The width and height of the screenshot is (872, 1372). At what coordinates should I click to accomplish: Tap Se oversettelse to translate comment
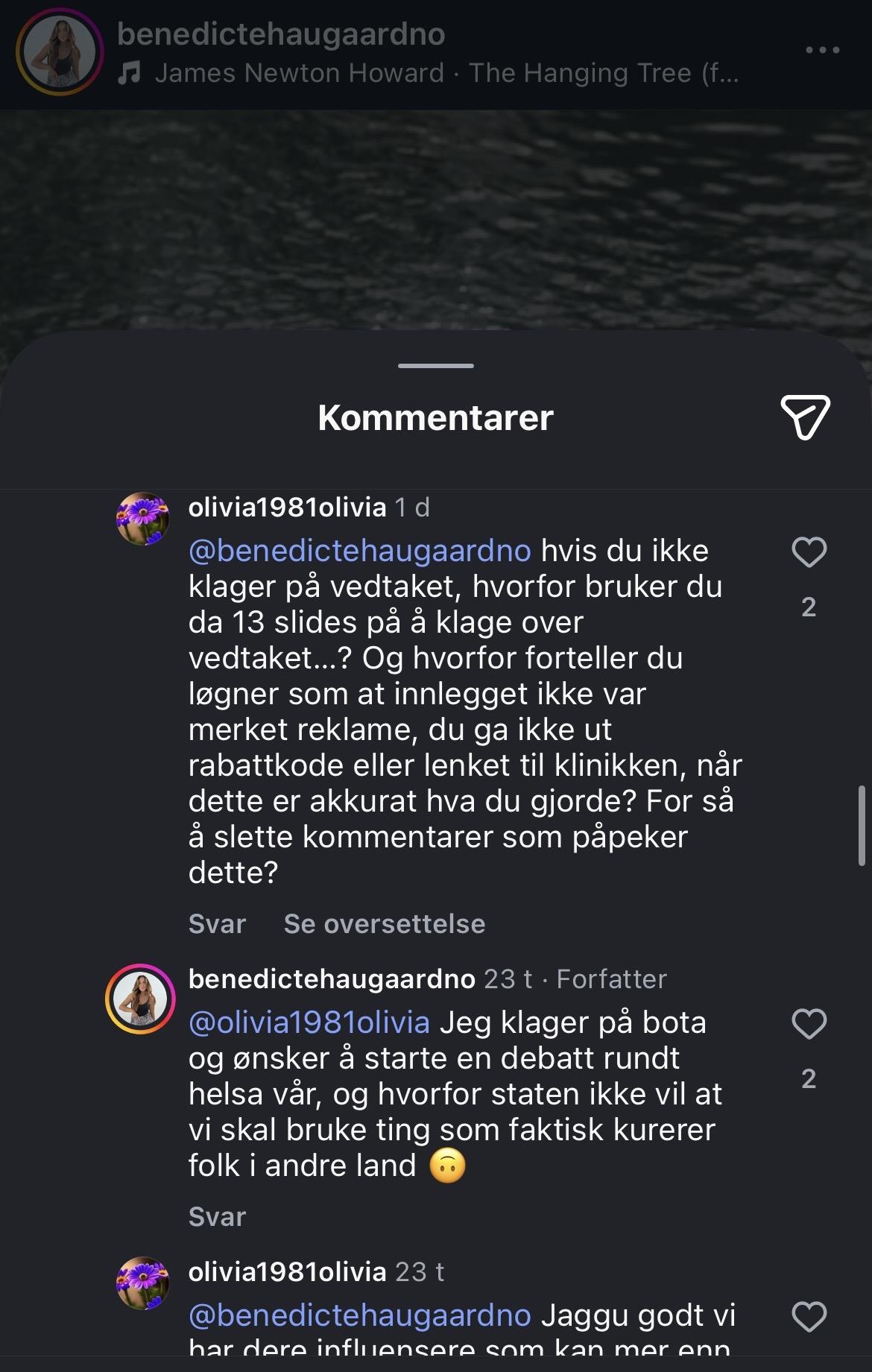pos(384,924)
